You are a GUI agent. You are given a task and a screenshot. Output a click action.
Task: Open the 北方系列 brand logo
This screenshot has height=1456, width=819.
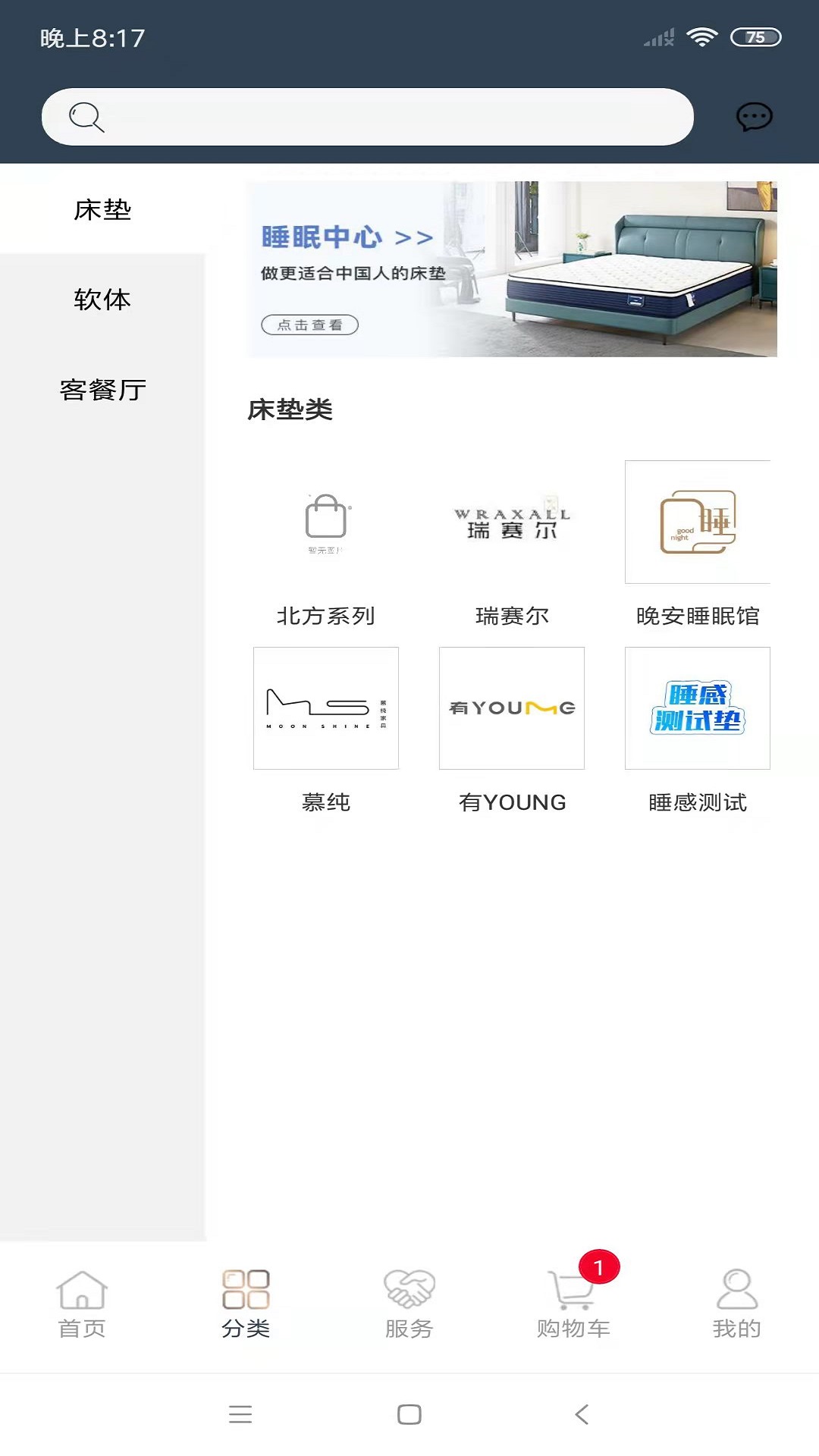point(325,523)
